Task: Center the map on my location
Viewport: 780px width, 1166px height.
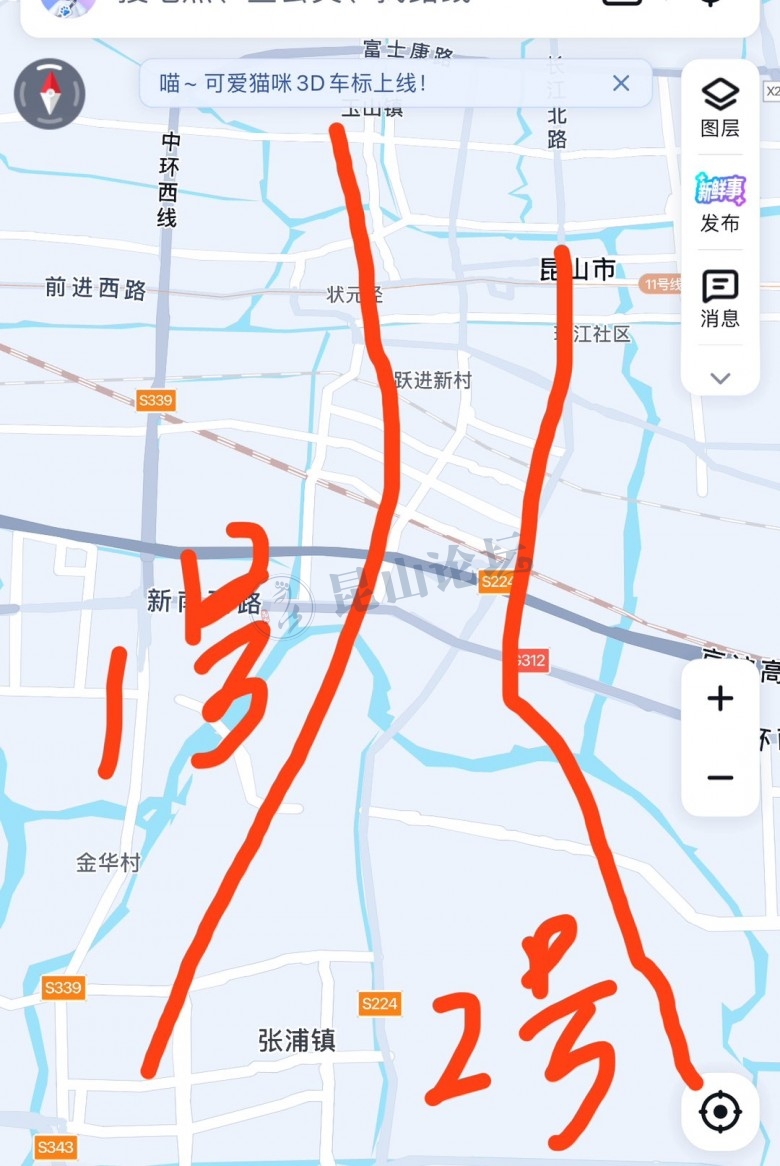Action: [720, 1111]
